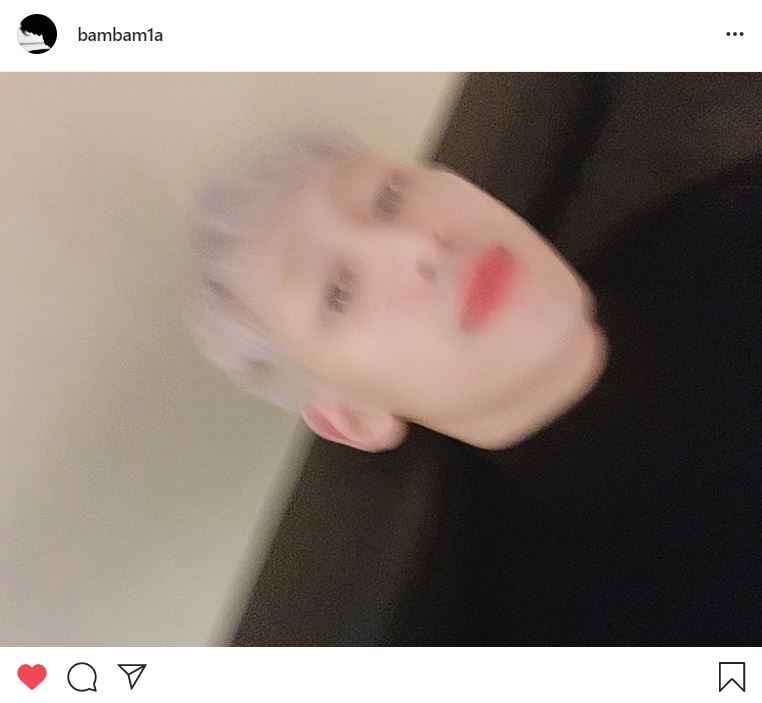The image size is (762, 703).
Task: Save the post with the bookmark icon
Action: tap(732, 677)
